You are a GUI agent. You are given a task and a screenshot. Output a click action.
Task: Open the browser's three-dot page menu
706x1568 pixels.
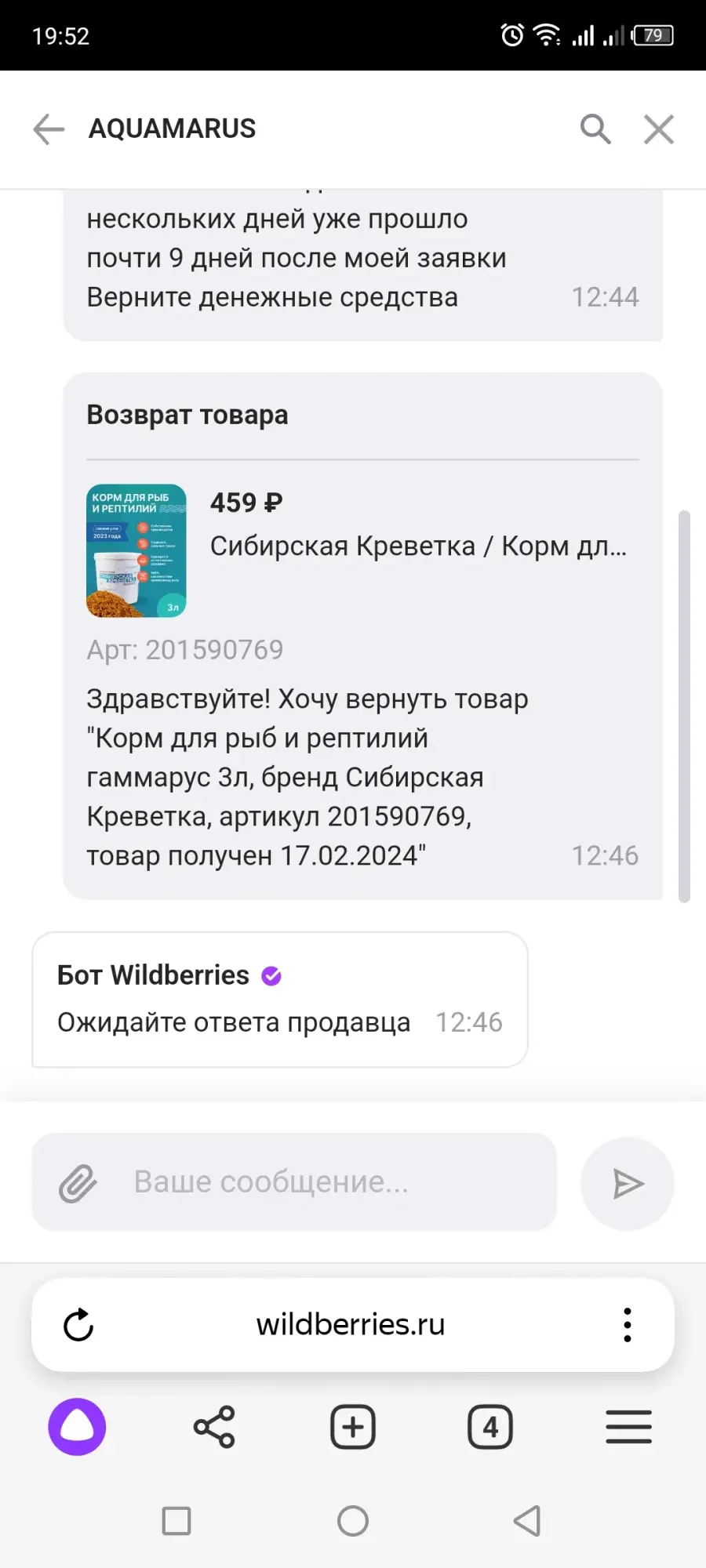coord(627,1325)
